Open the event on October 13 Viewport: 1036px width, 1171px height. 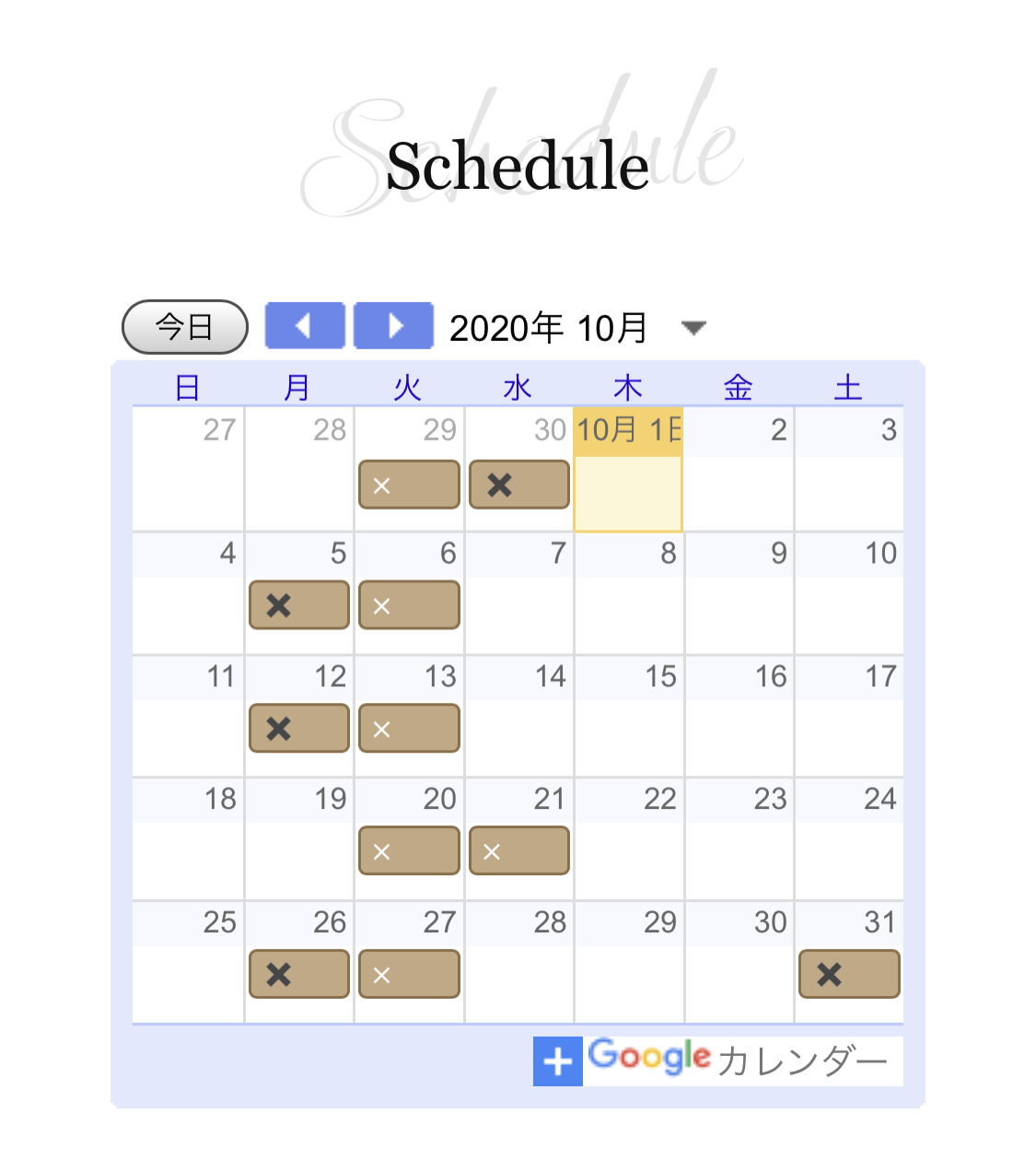point(409,729)
